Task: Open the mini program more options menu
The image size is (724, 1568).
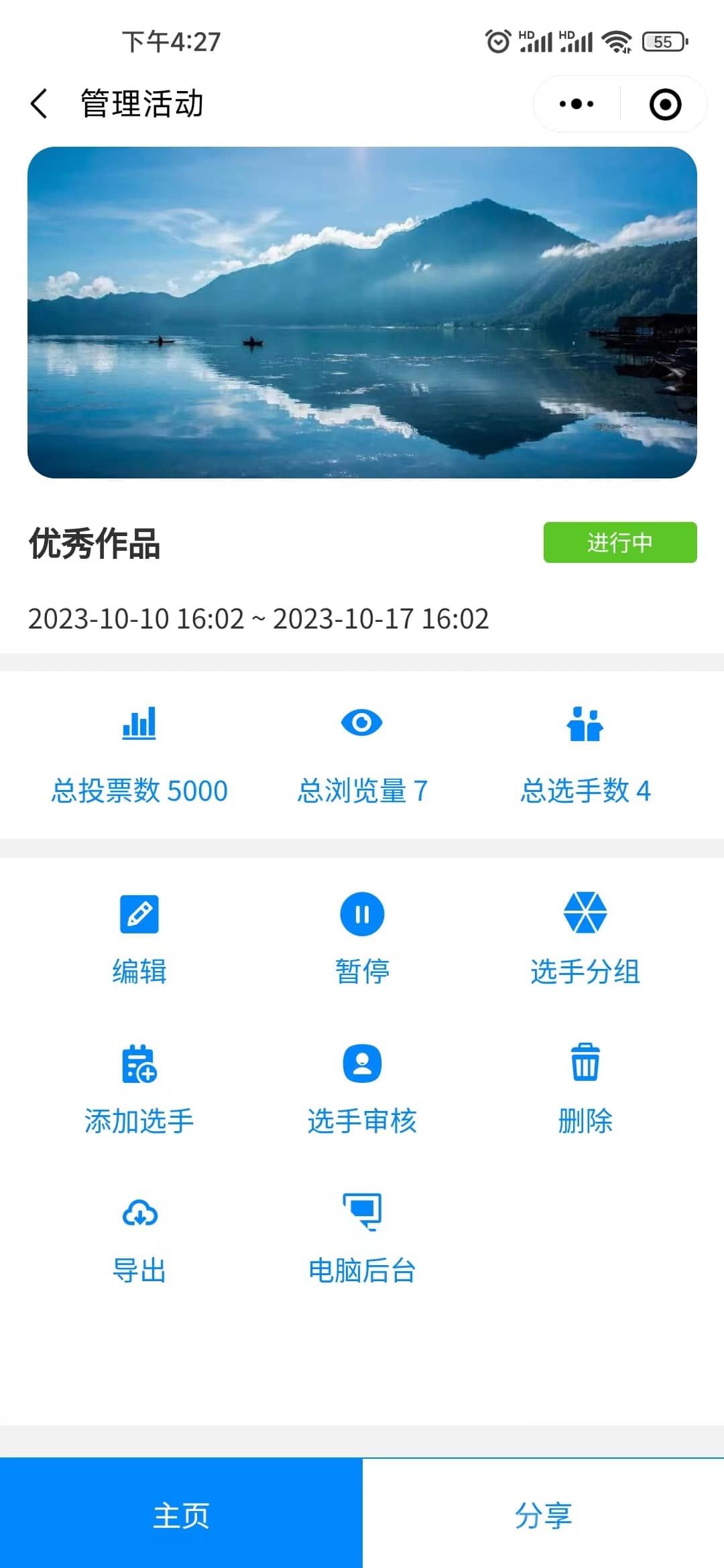Action: [x=577, y=104]
